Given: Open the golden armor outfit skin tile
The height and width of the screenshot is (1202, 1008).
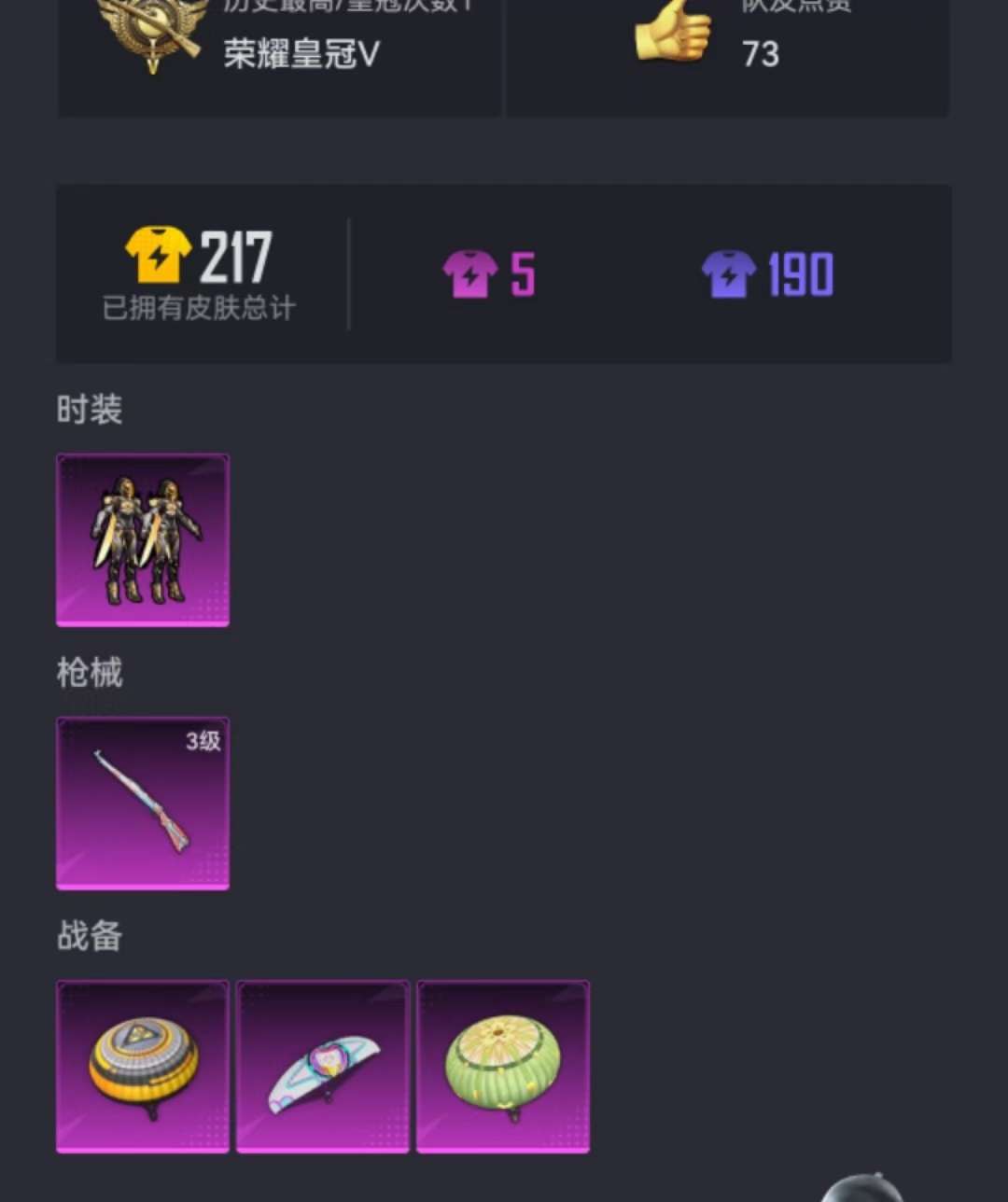Looking at the screenshot, I should [x=143, y=539].
